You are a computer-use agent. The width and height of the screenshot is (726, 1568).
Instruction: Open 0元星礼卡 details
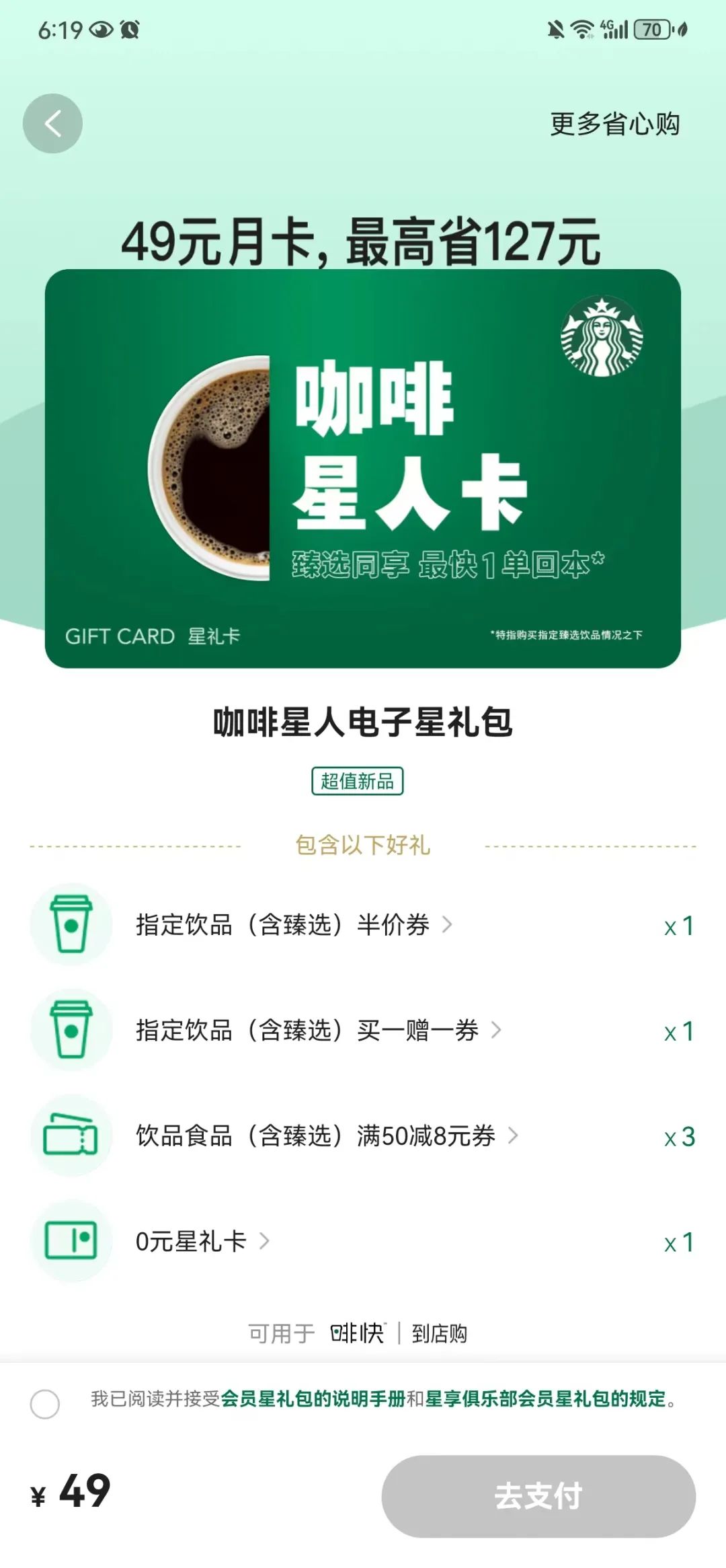202,1242
